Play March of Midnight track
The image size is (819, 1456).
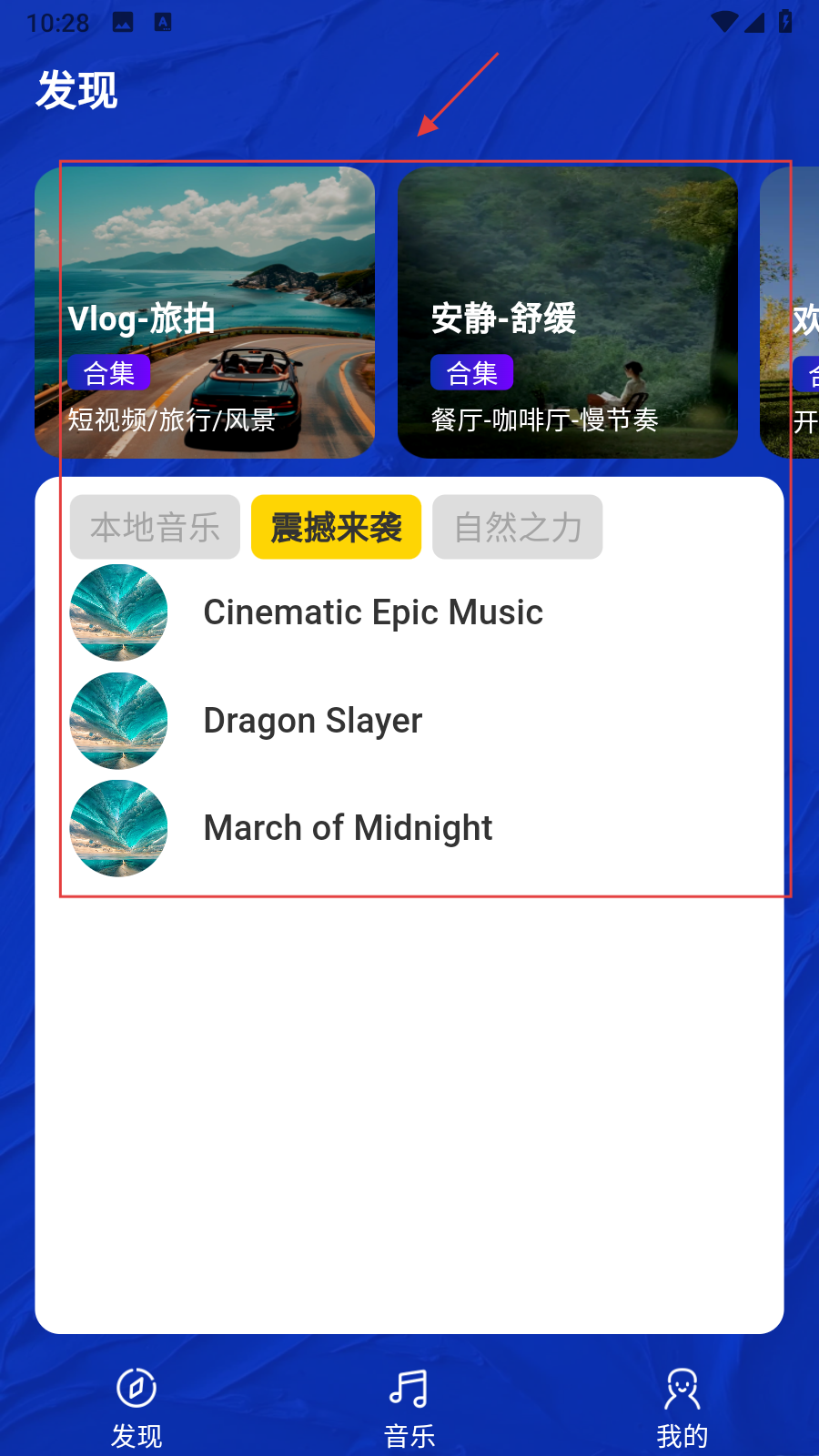pos(348,828)
